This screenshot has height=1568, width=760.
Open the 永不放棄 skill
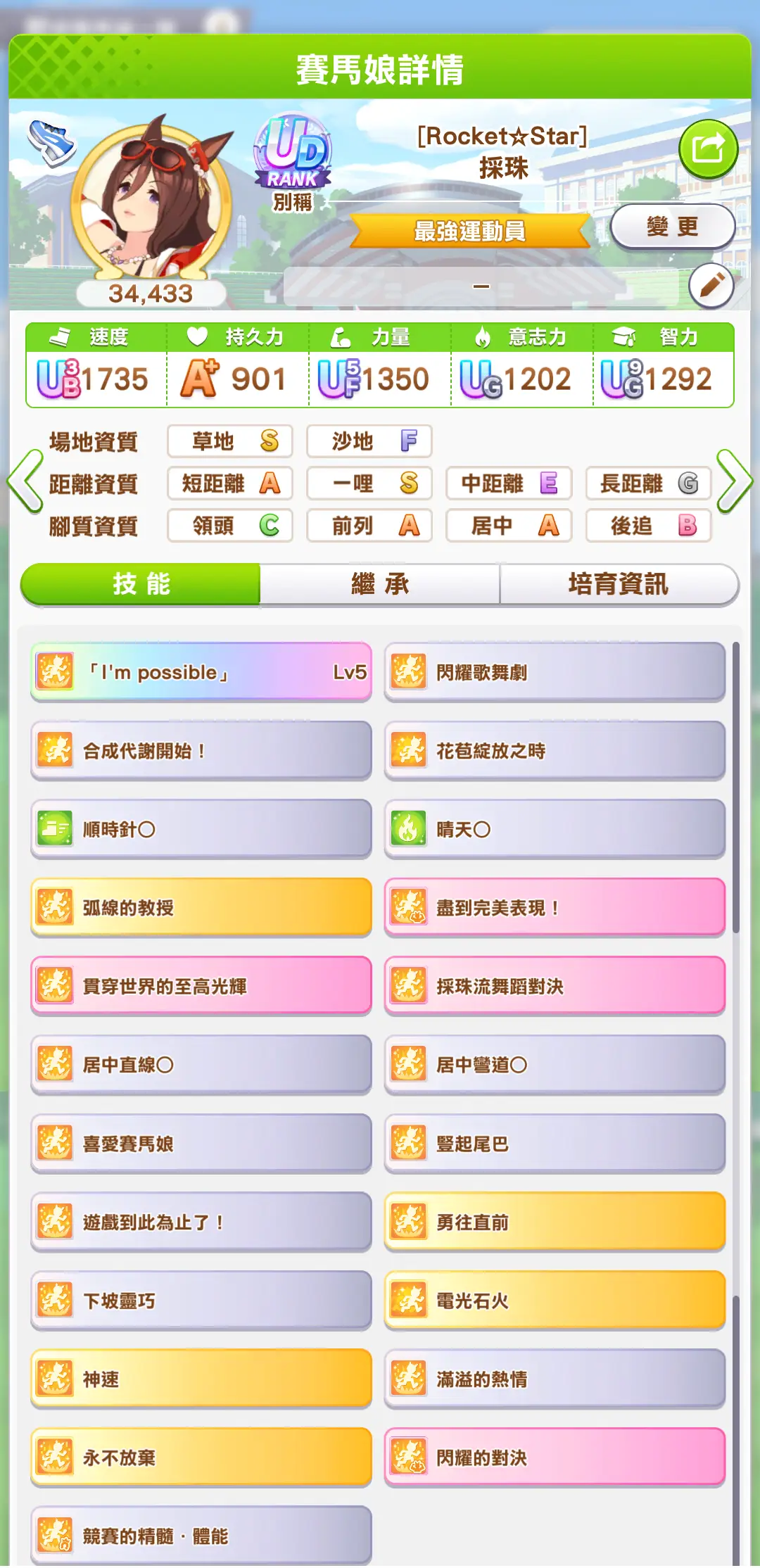pos(201,1458)
